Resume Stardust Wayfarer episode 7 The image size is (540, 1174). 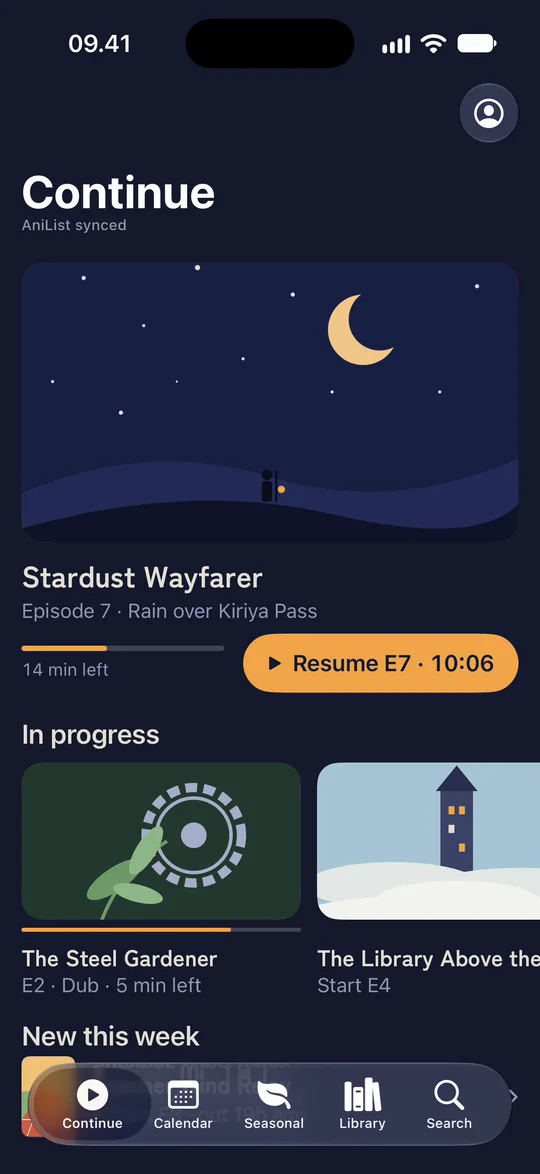click(x=380, y=663)
